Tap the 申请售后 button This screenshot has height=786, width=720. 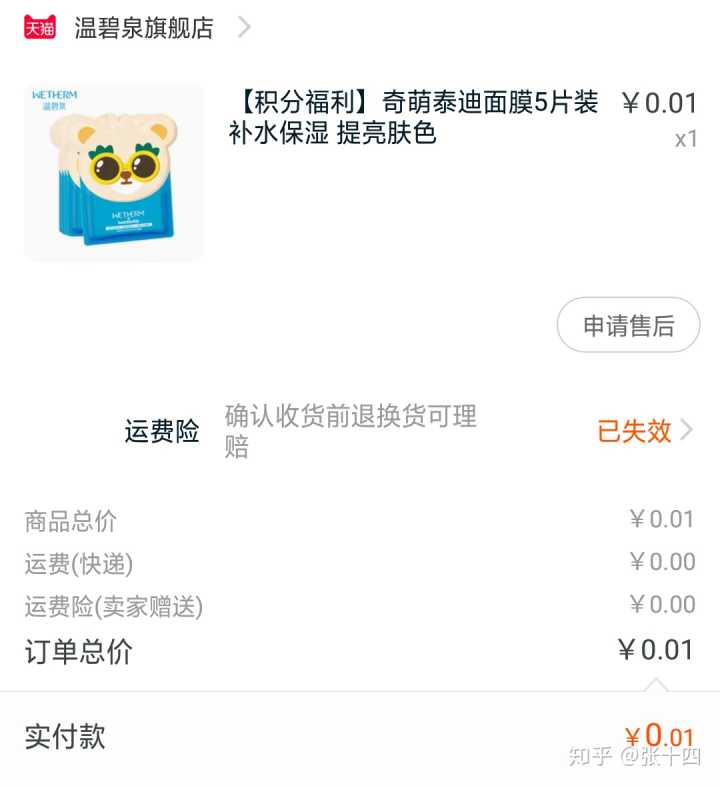[628, 325]
